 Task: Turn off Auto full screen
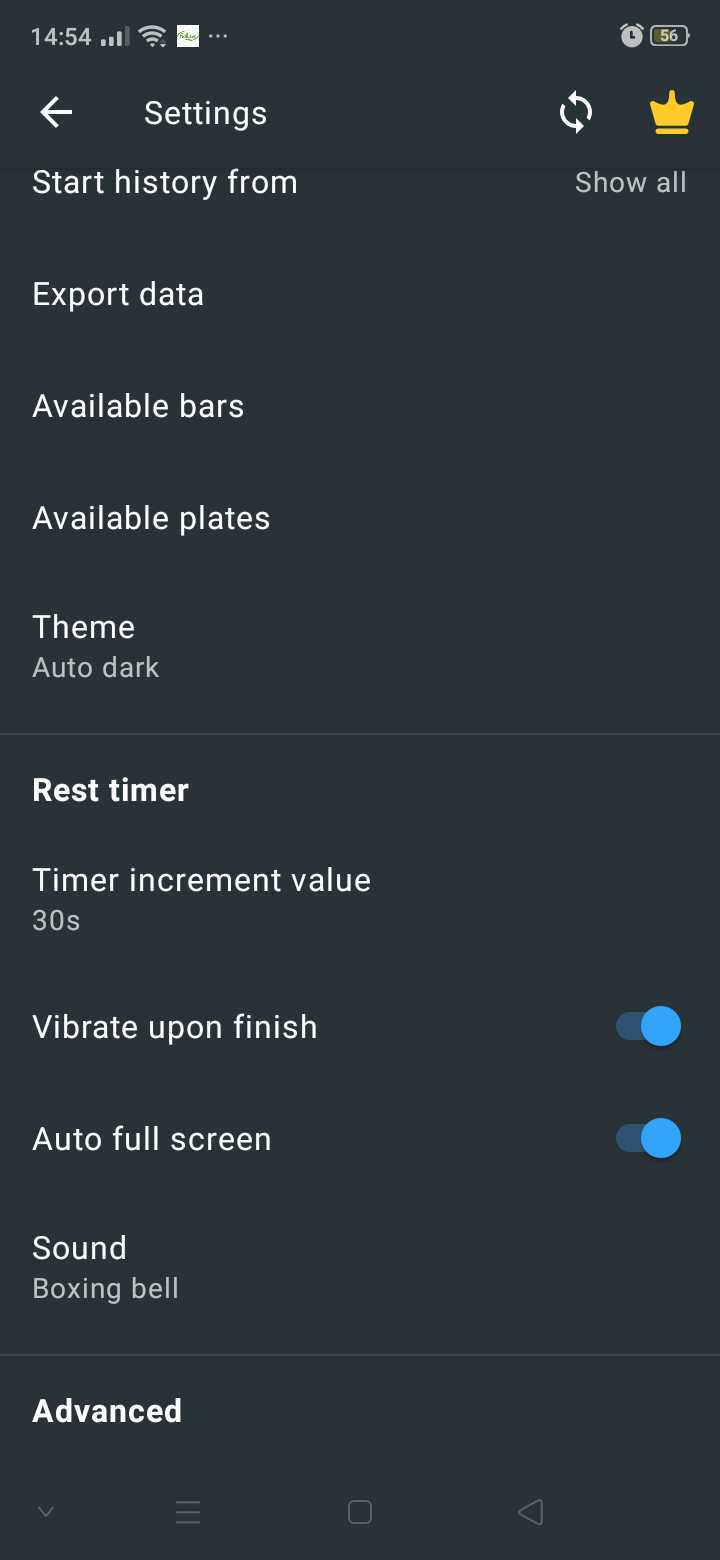click(x=645, y=1138)
